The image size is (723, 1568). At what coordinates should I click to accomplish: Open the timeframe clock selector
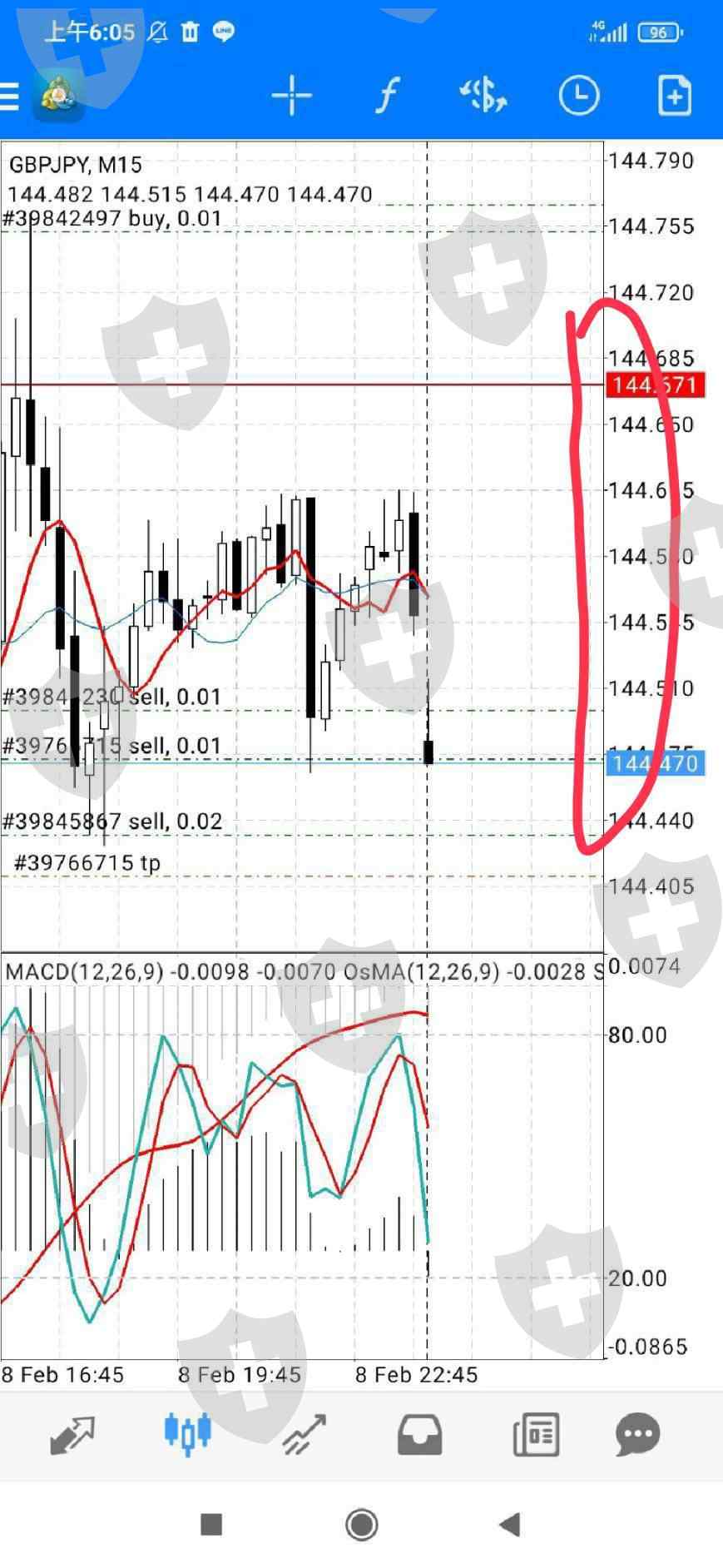[x=578, y=96]
